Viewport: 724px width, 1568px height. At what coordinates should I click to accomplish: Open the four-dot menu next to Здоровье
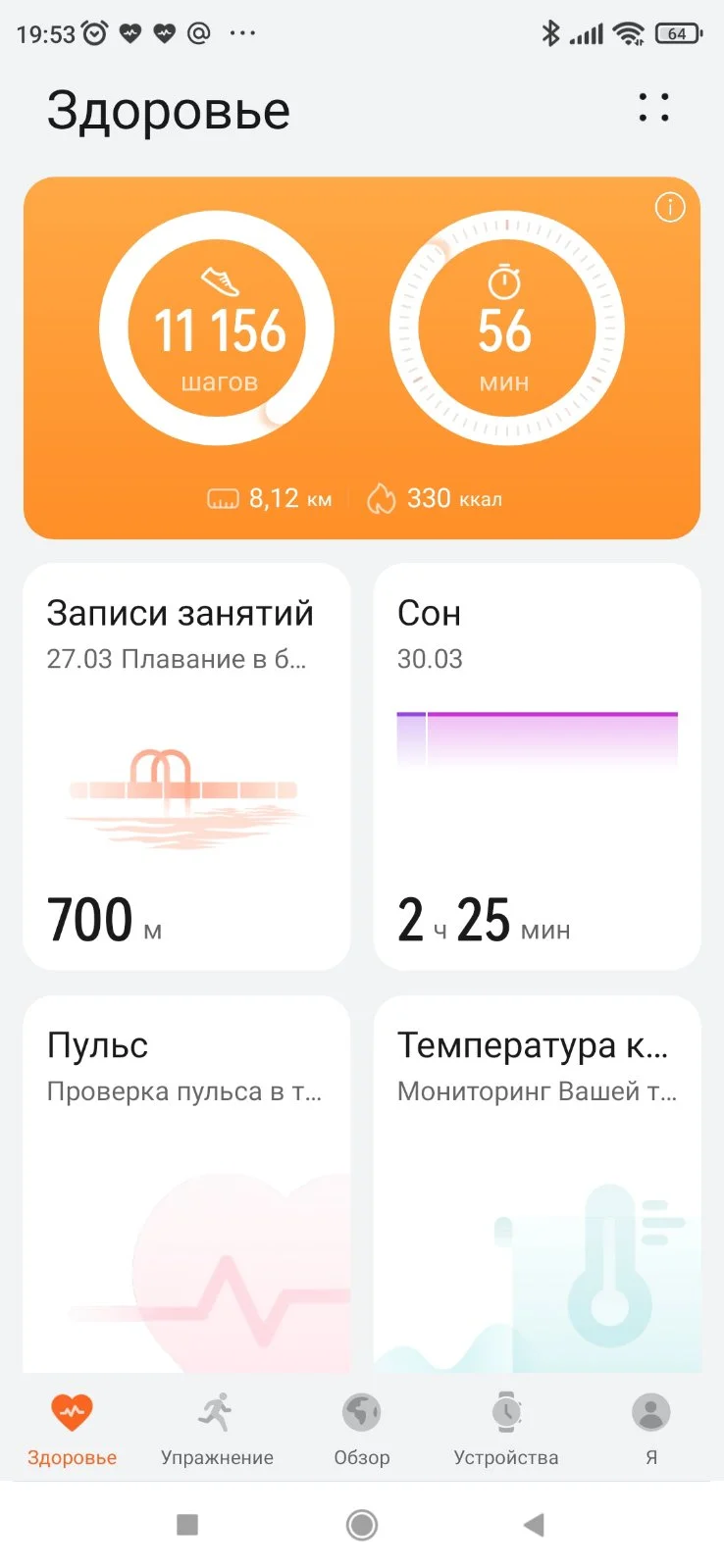pos(653,108)
